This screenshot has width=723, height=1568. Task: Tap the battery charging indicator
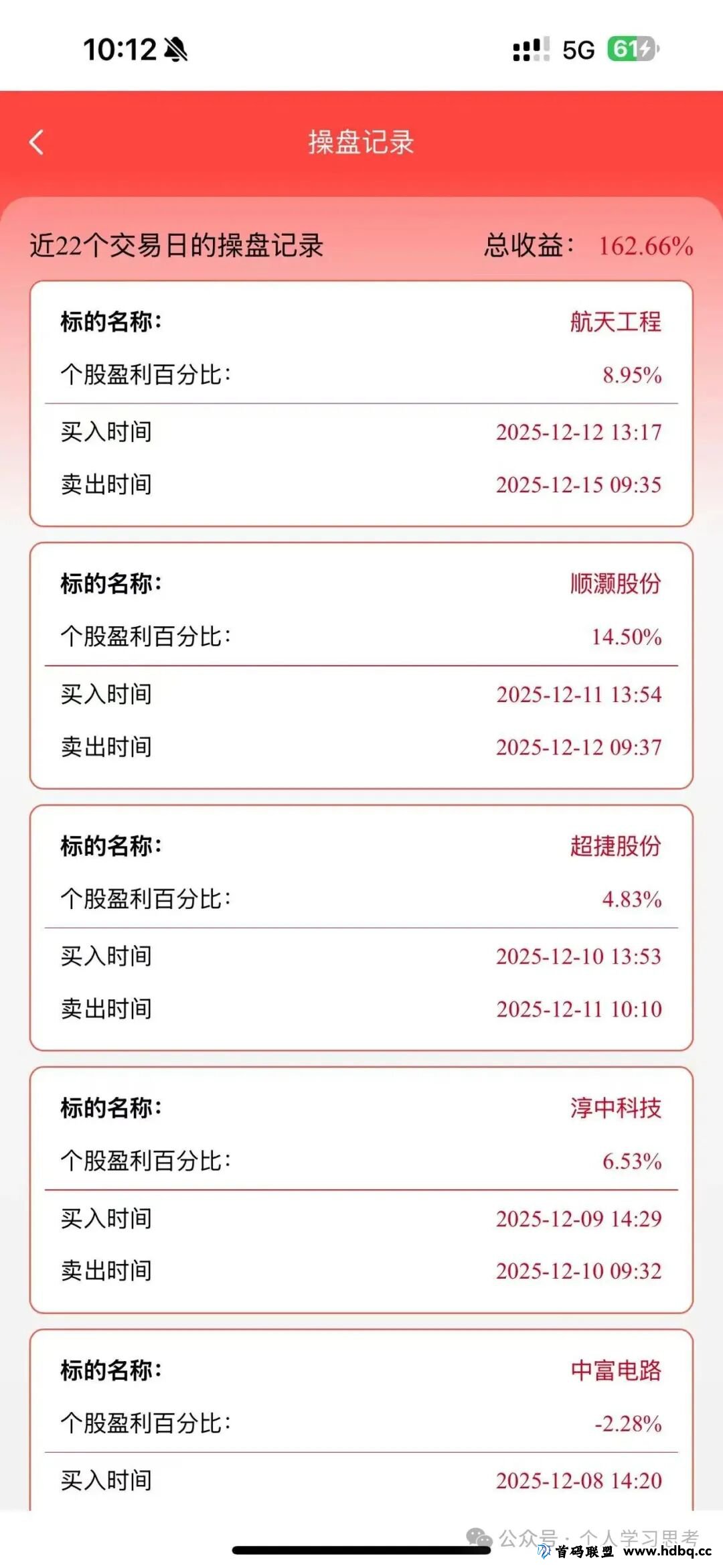point(633,48)
